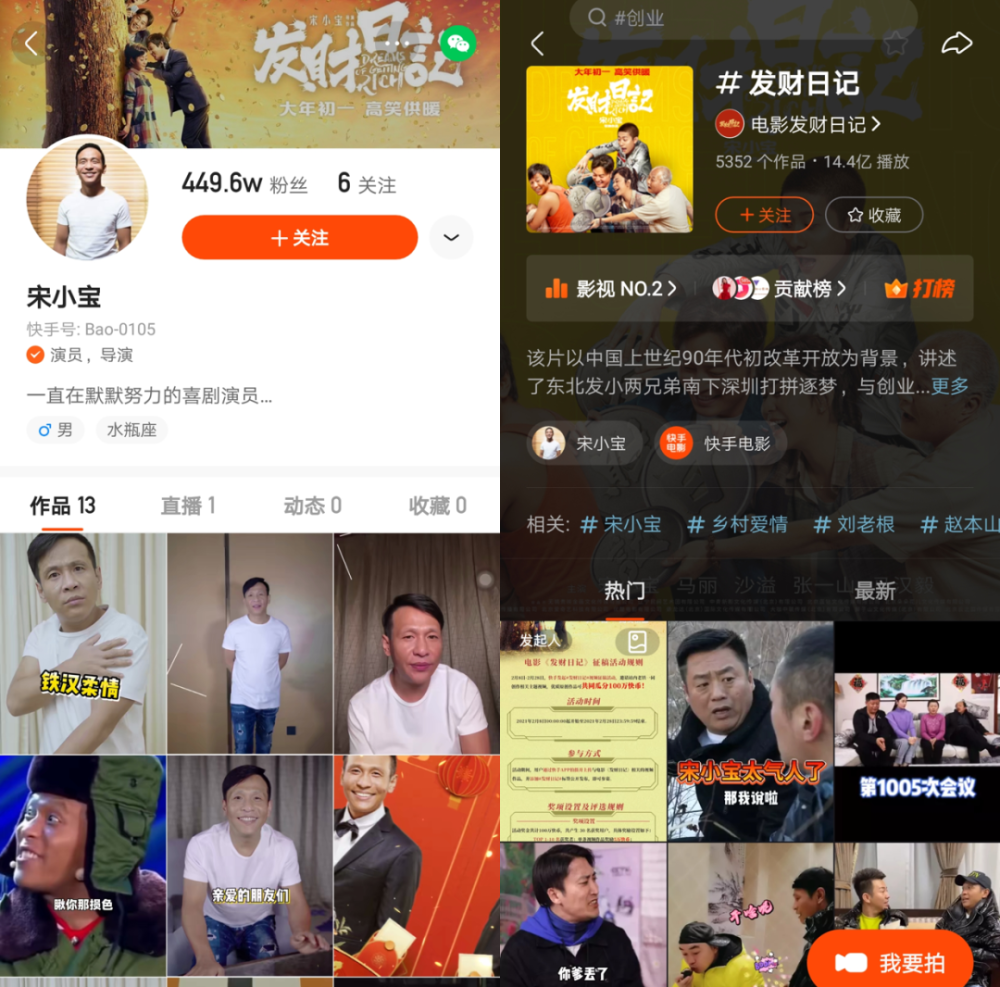The width and height of the screenshot is (1000, 987).
Task: Open the 收藏 0 tab on the profile
Action: pos(437,506)
